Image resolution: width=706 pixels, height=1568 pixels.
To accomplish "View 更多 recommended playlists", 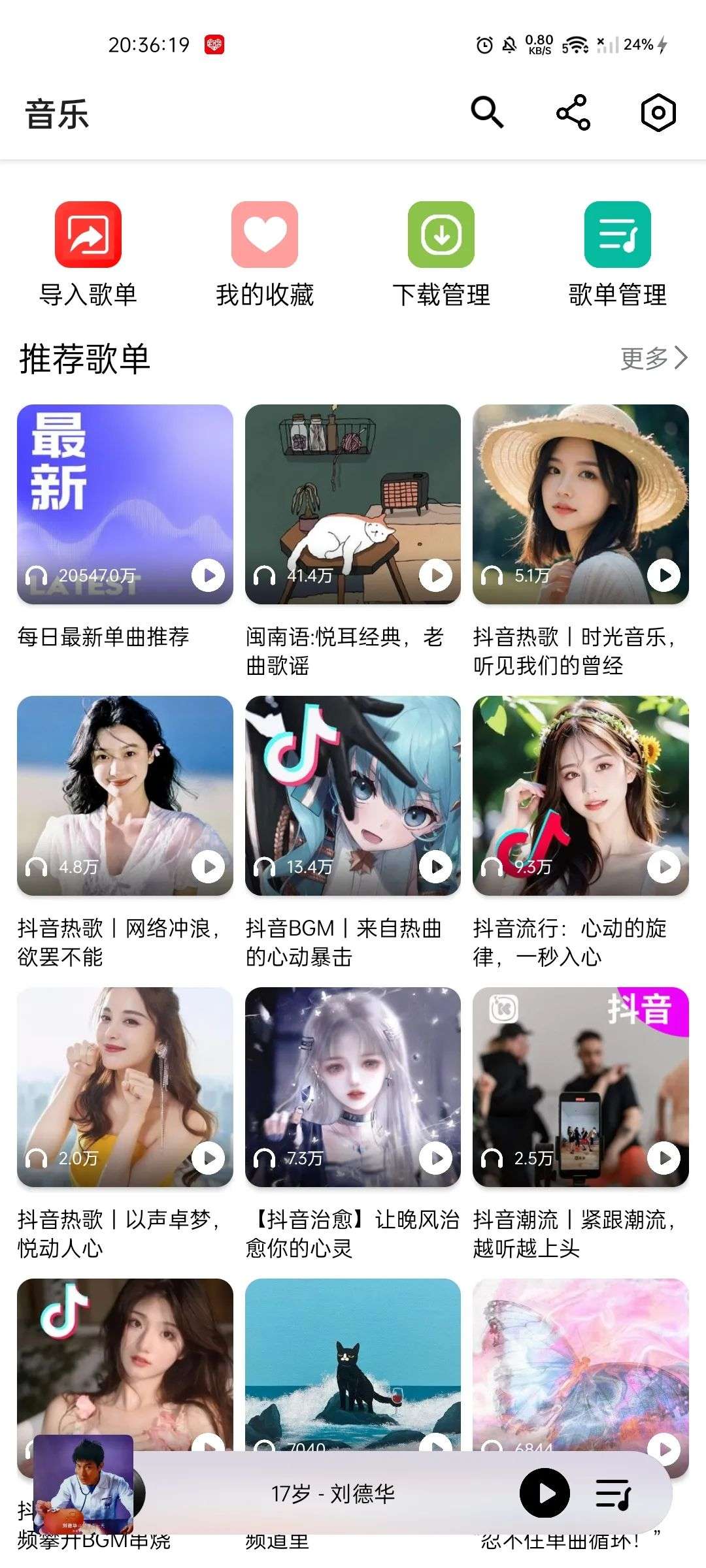I will click(654, 358).
